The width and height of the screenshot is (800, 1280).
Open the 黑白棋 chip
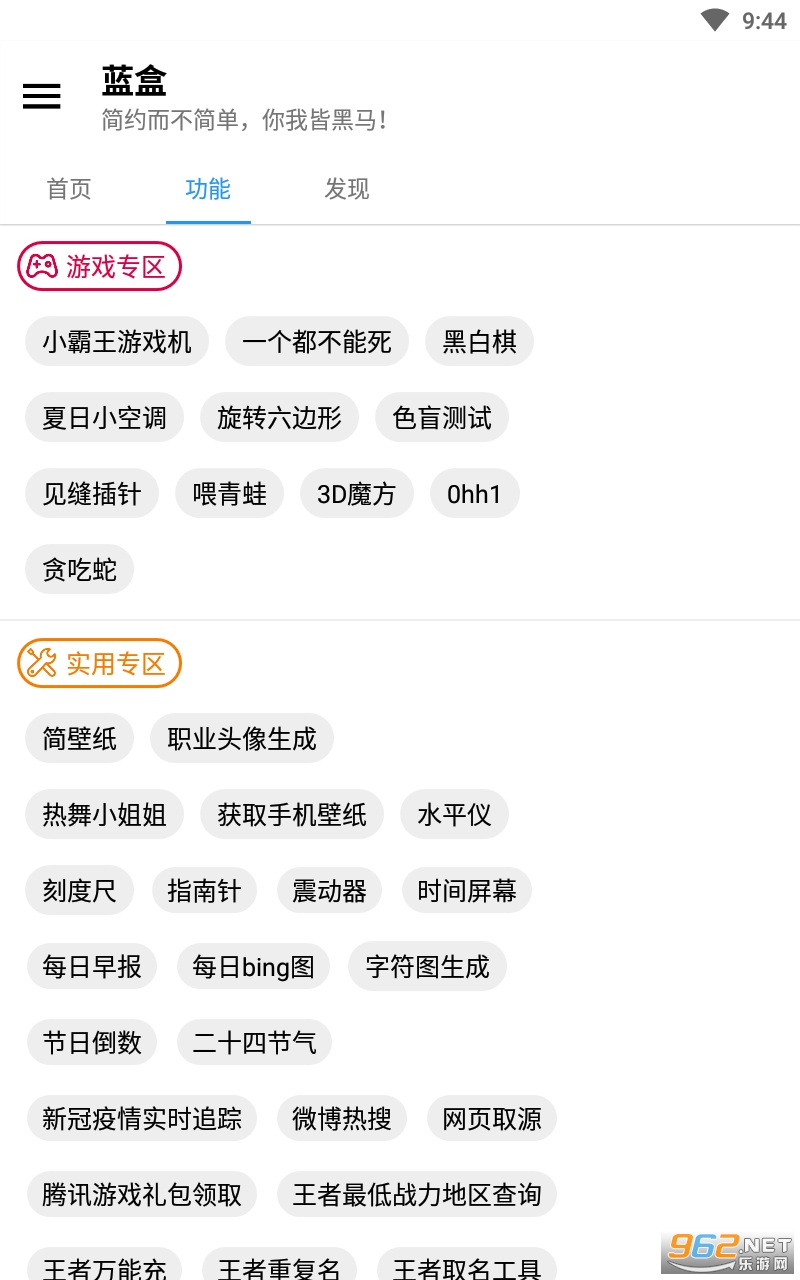[x=480, y=342]
